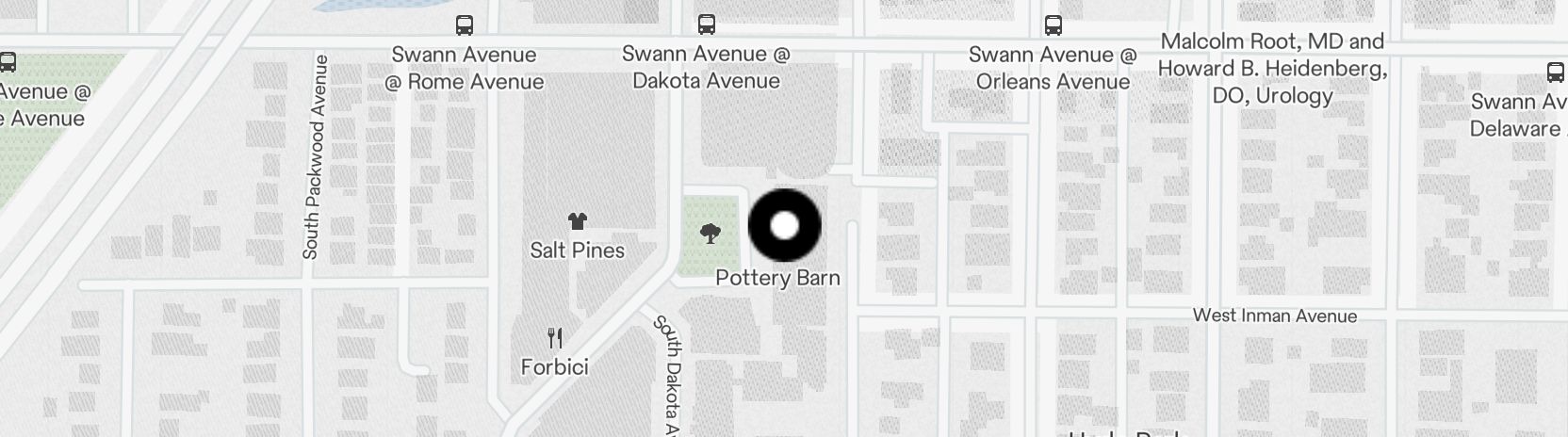Open the Forbici restaurant marker
Viewport: 1568px width, 437px height.
click(x=555, y=339)
